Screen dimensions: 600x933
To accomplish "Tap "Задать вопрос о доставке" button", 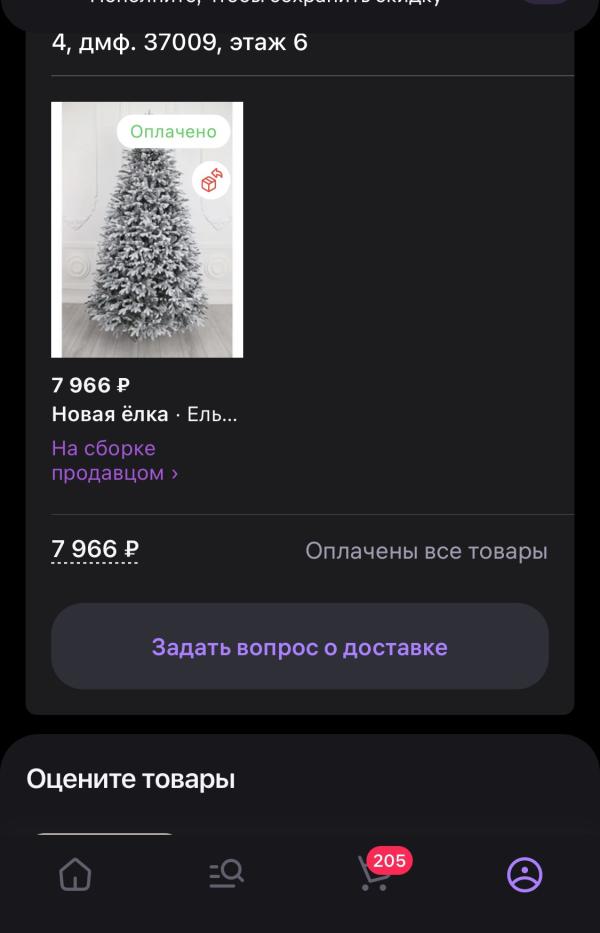I will click(300, 647).
